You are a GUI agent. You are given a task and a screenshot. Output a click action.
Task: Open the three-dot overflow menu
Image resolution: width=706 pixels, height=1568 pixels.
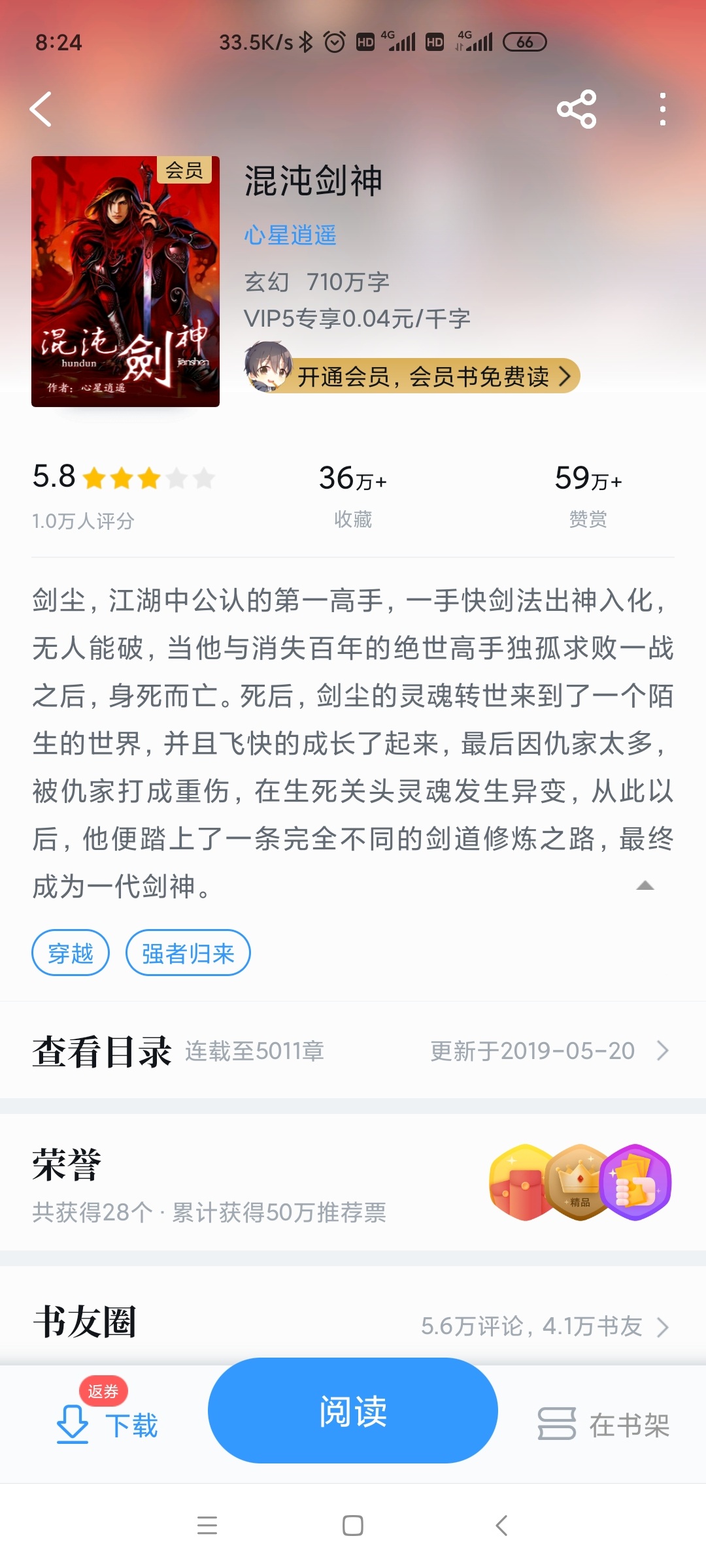[662, 109]
